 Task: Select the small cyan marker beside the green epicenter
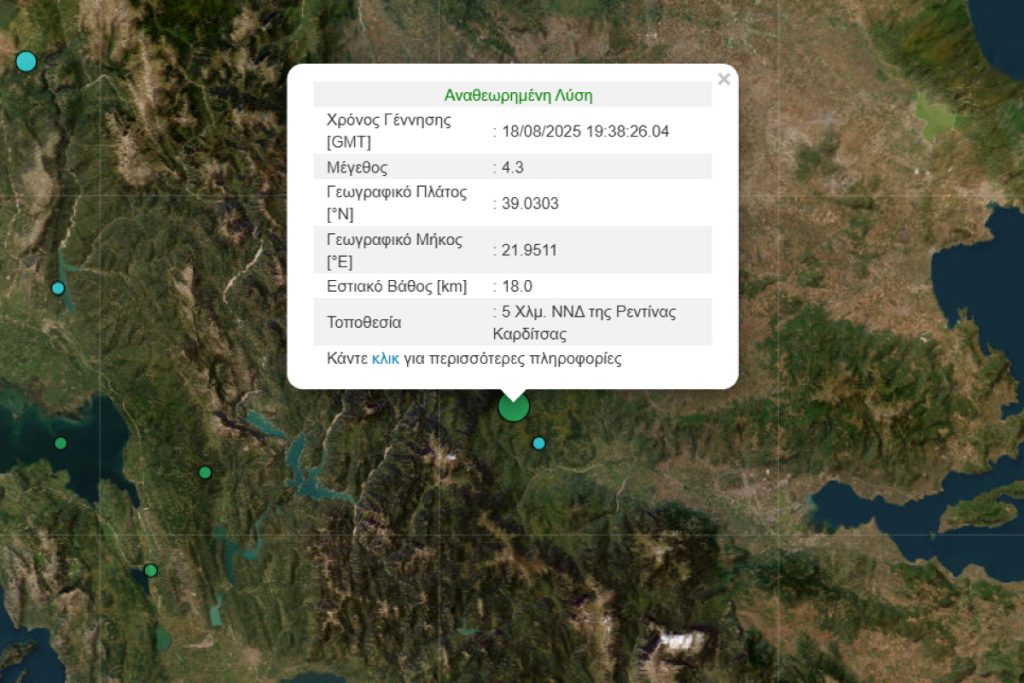539,443
